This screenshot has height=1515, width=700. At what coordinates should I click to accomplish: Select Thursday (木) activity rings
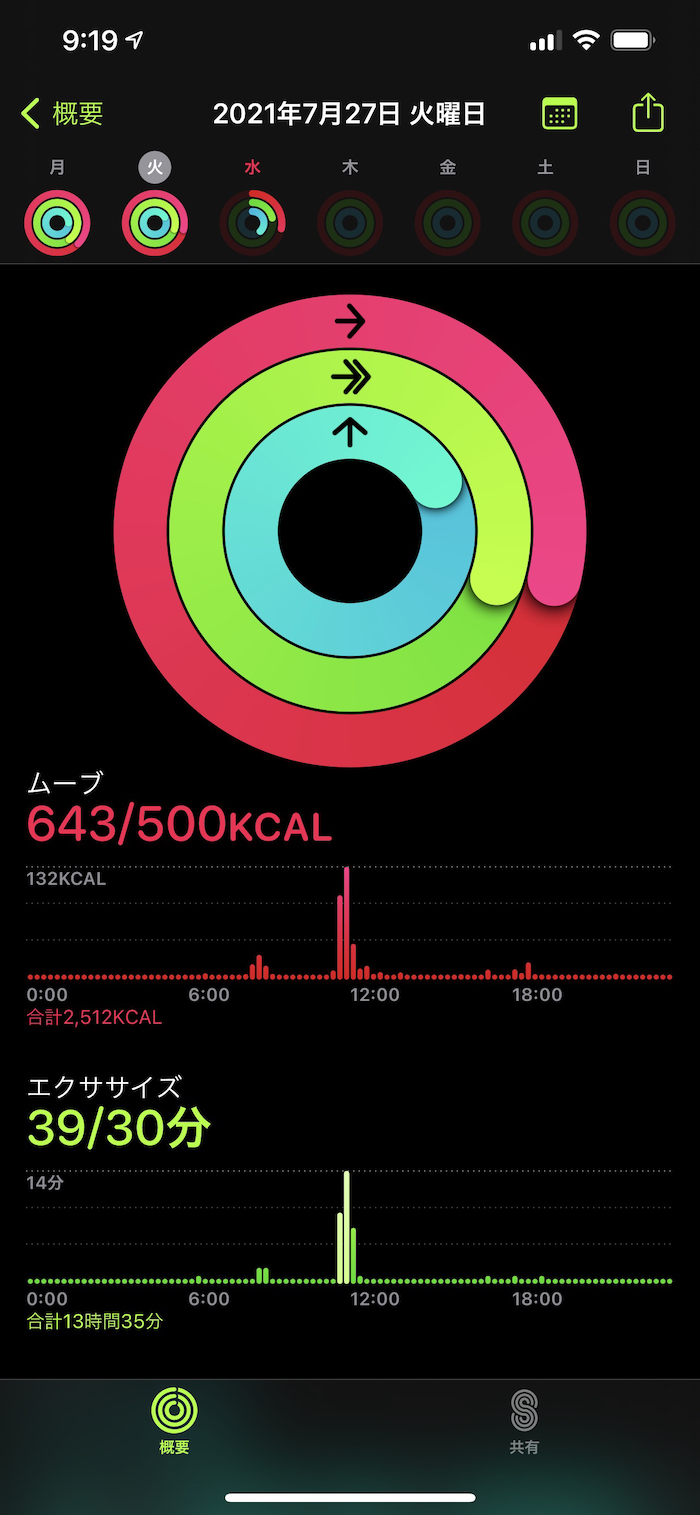pos(350,222)
